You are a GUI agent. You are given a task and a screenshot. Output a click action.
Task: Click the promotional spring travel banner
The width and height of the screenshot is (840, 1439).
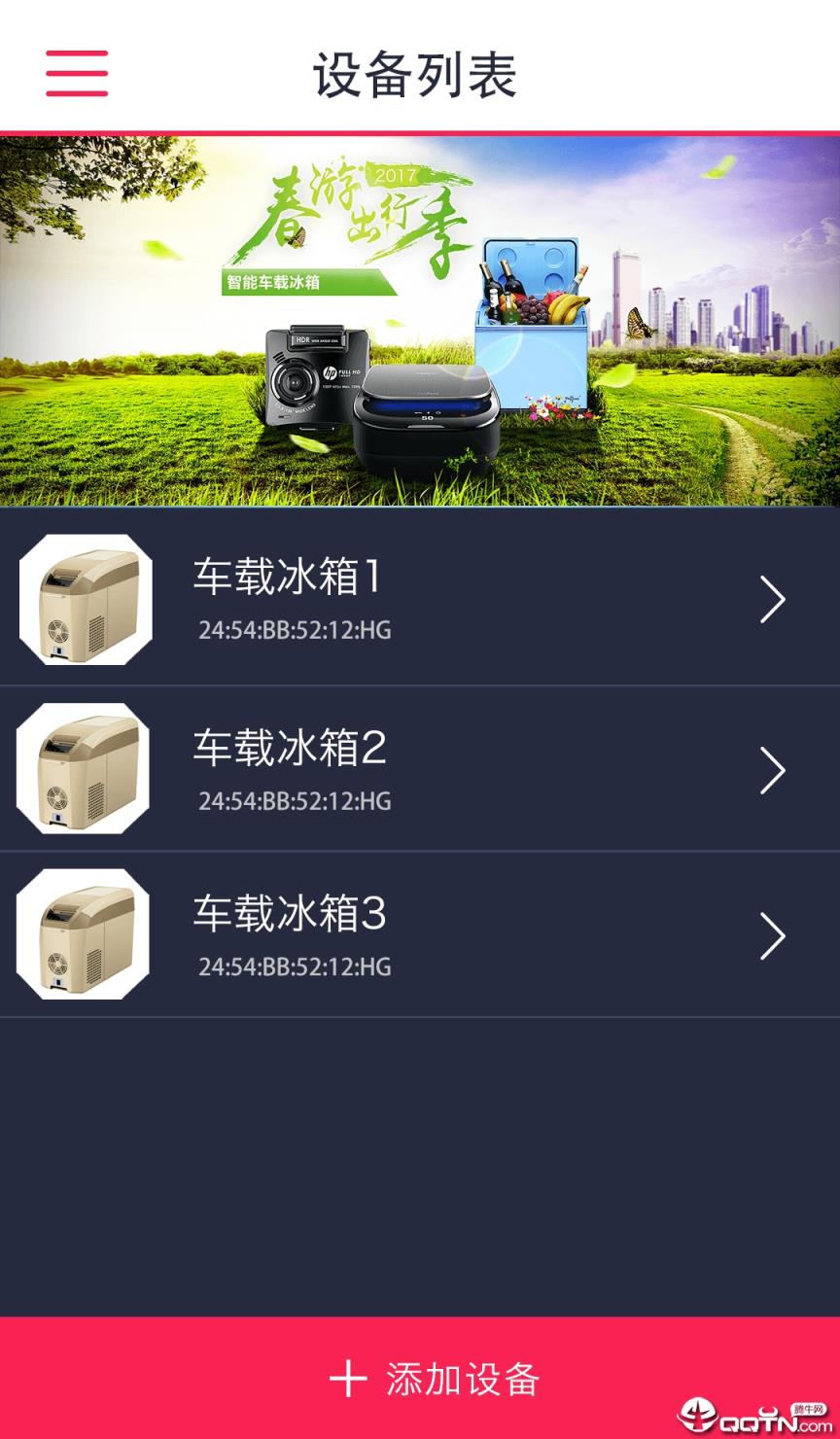(x=420, y=321)
